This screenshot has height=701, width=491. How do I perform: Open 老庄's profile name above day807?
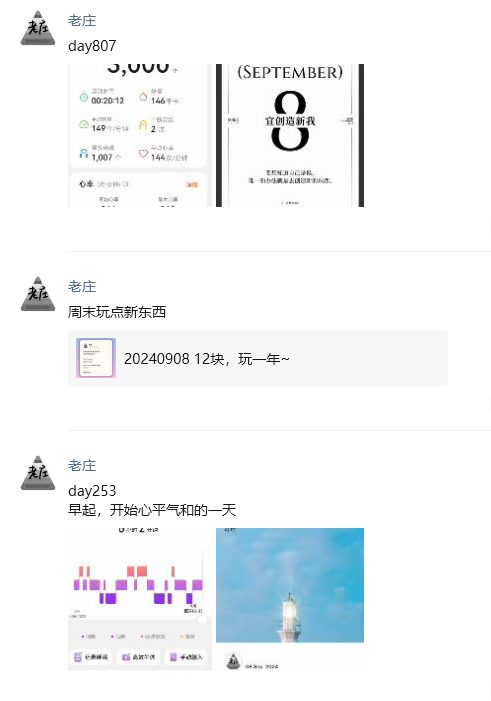click(82, 21)
